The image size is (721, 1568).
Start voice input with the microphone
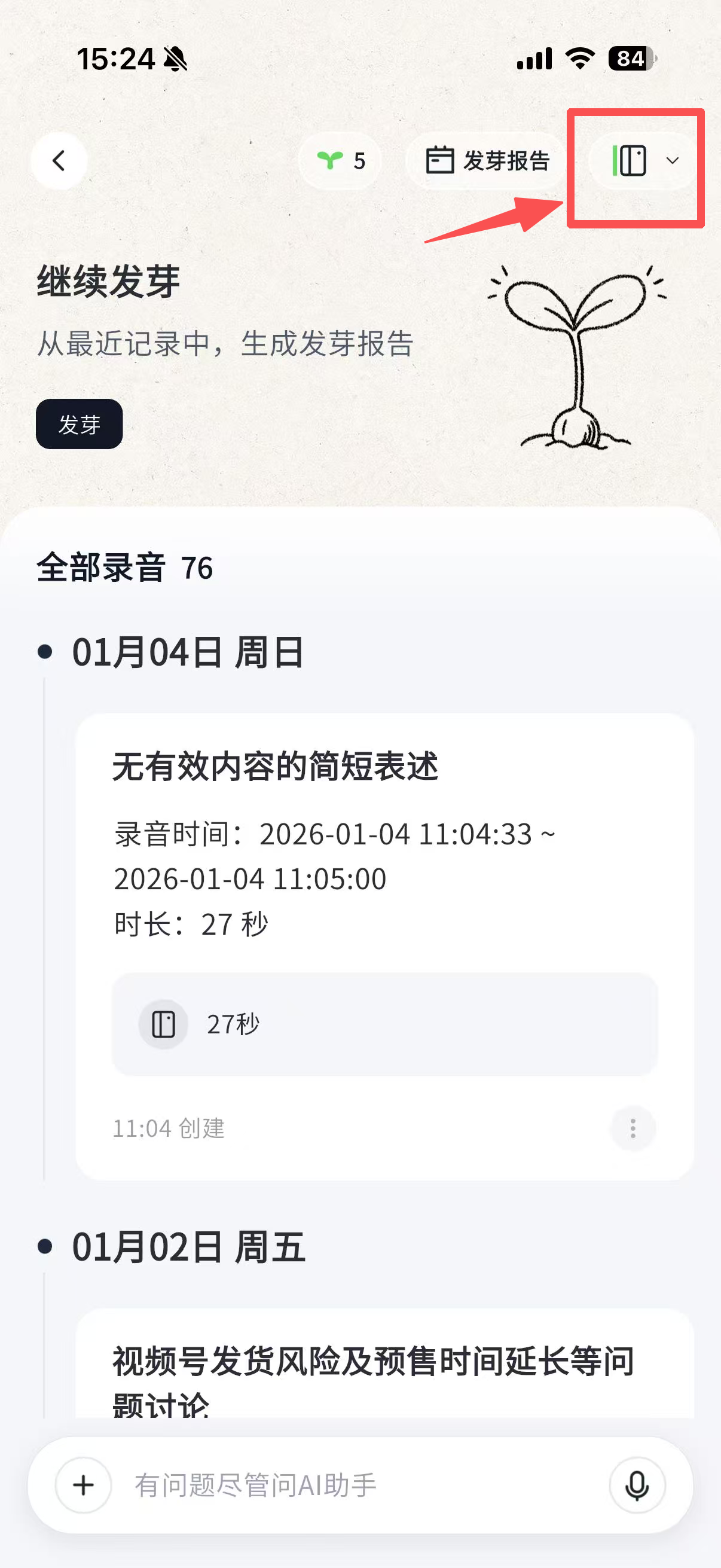pyautogui.click(x=637, y=1485)
